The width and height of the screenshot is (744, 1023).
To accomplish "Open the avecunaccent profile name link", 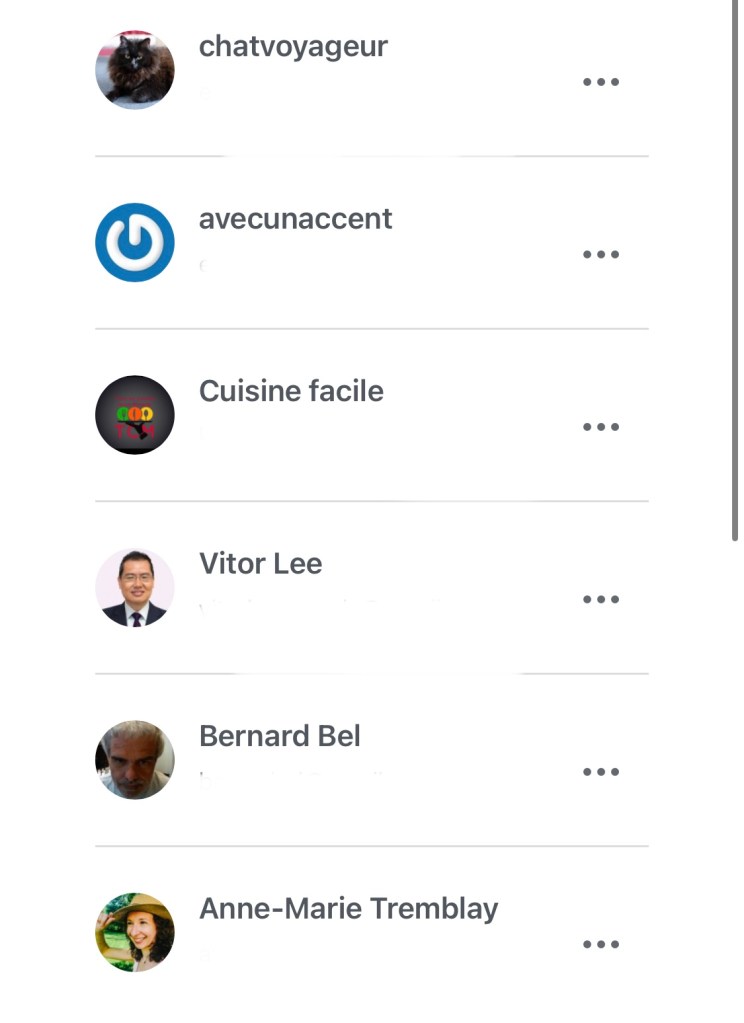I will click(x=296, y=219).
